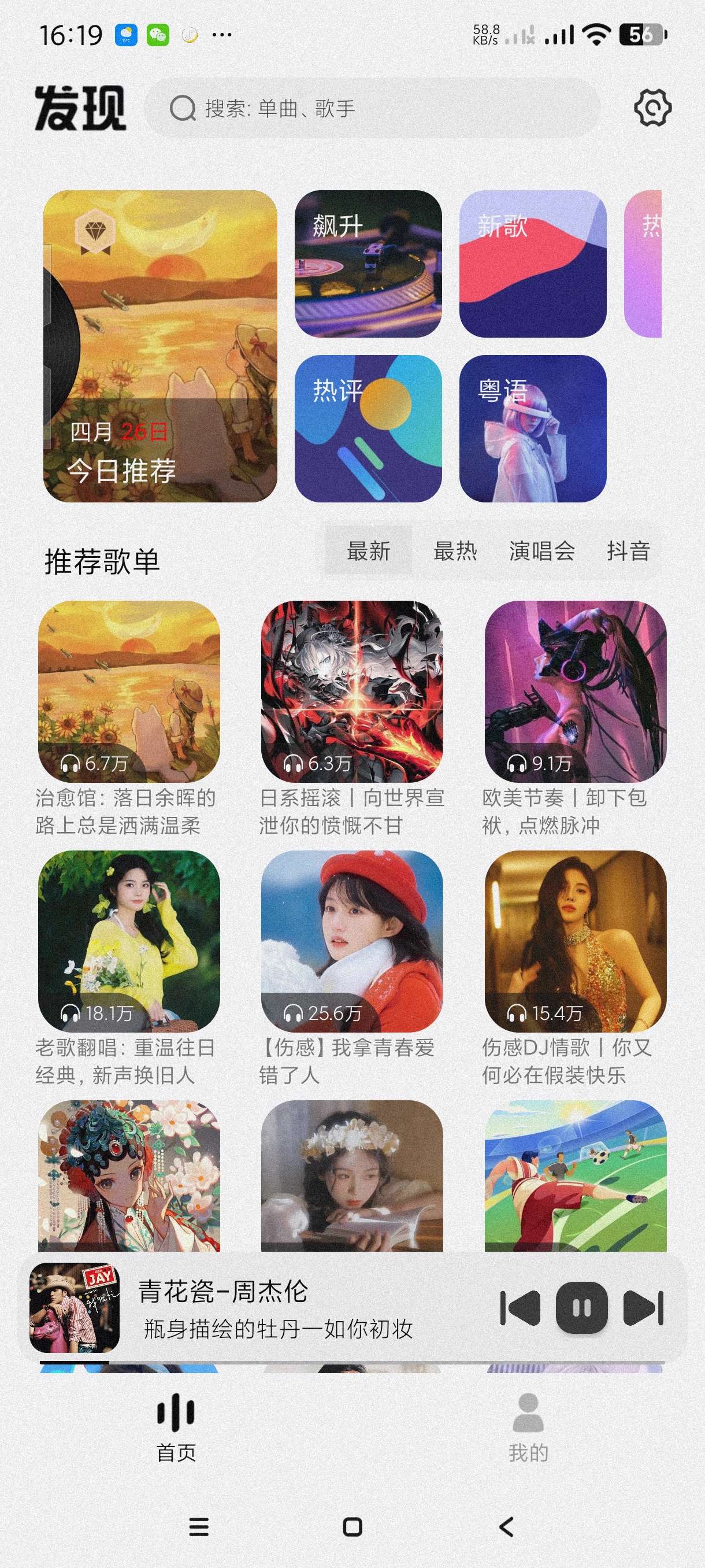705x1568 pixels.
Task: Select the 最新 playlist filter
Action: click(x=368, y=552)
